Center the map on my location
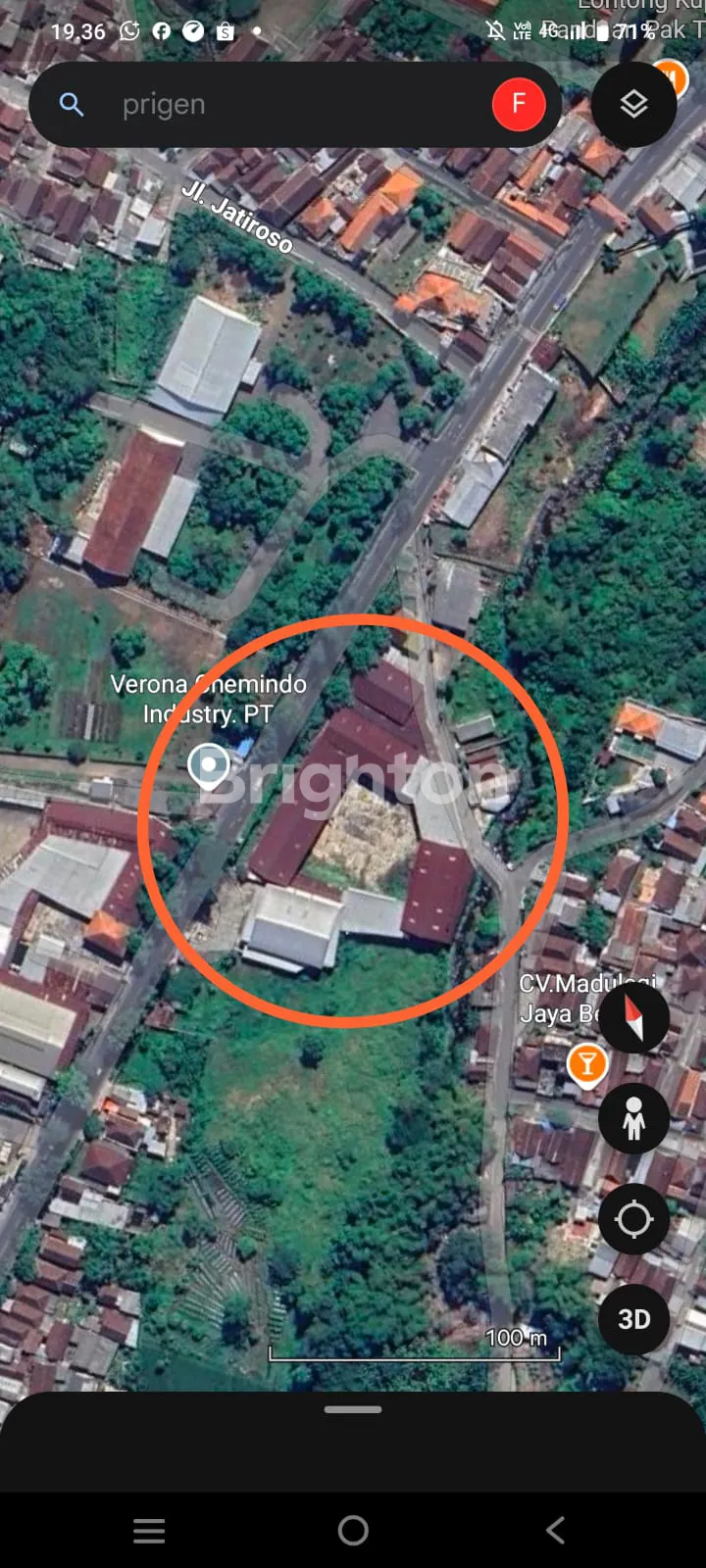 click(633, 1220)
